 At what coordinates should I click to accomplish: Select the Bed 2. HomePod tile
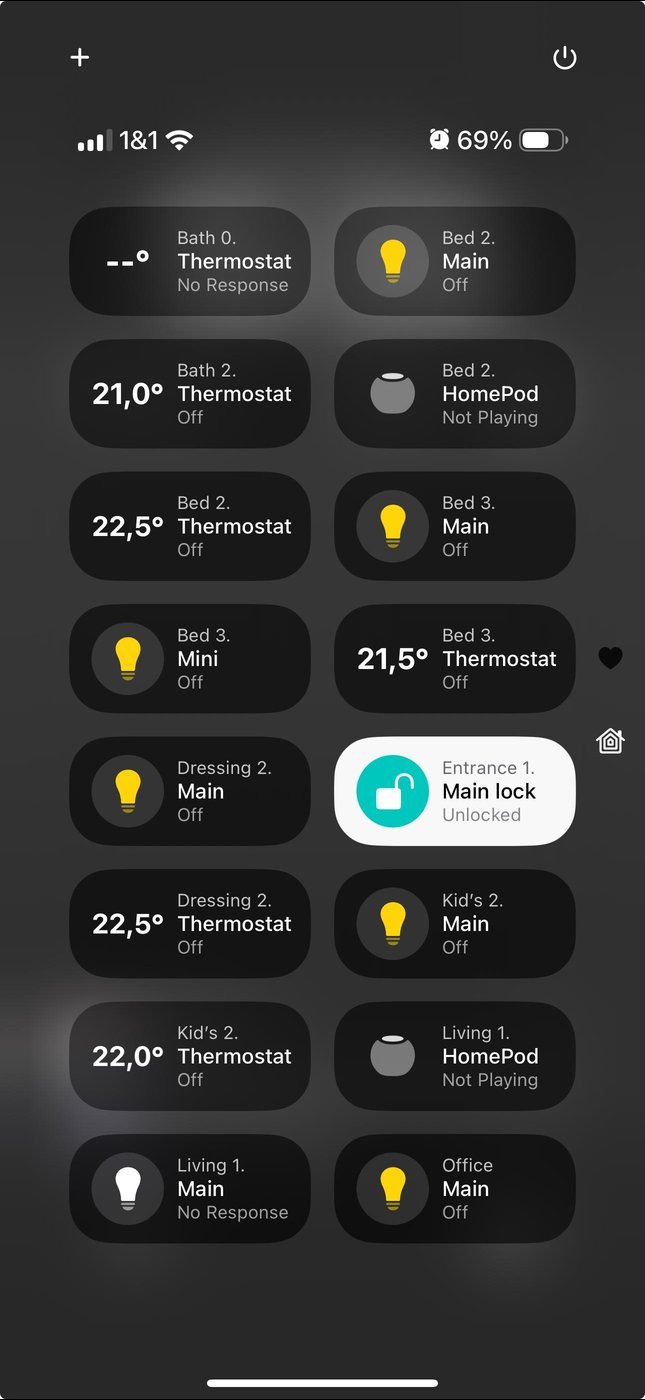pos(455,394)
